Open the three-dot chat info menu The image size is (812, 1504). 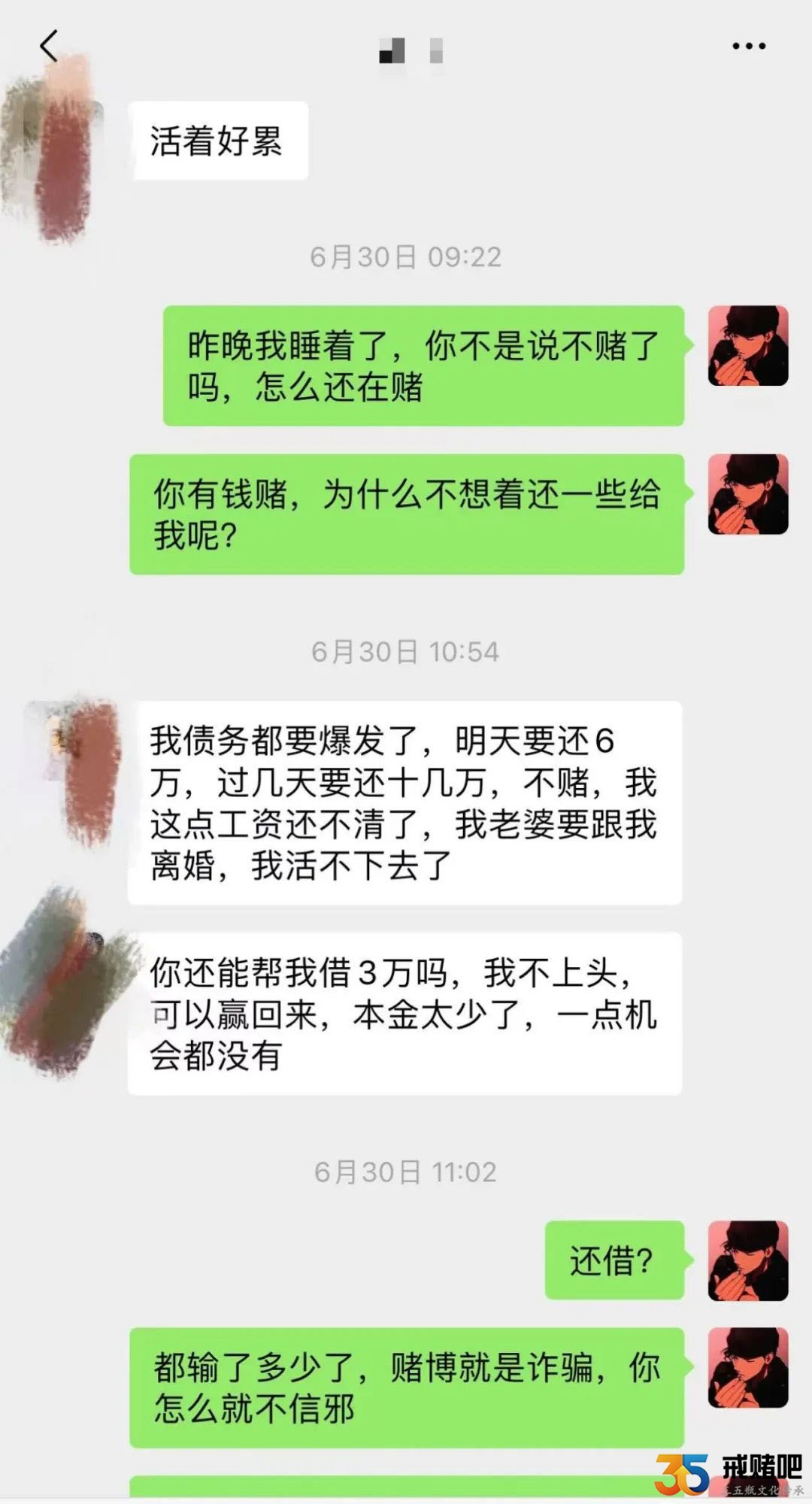(748, 47)
